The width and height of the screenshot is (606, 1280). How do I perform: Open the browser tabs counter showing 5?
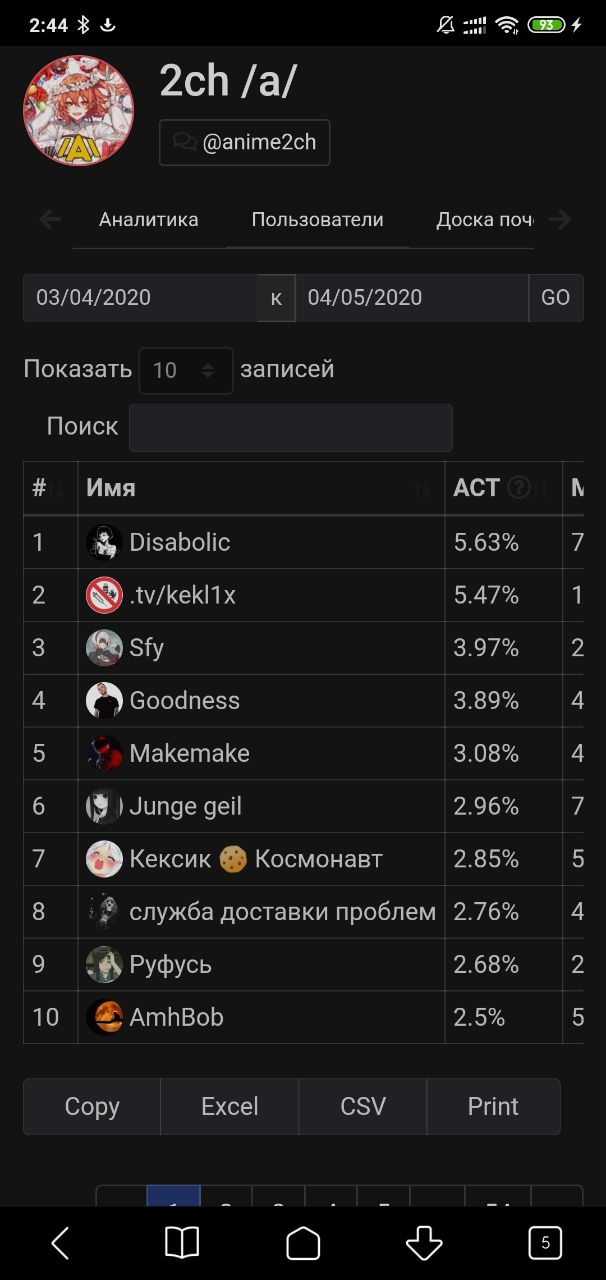click(545, 1243)
